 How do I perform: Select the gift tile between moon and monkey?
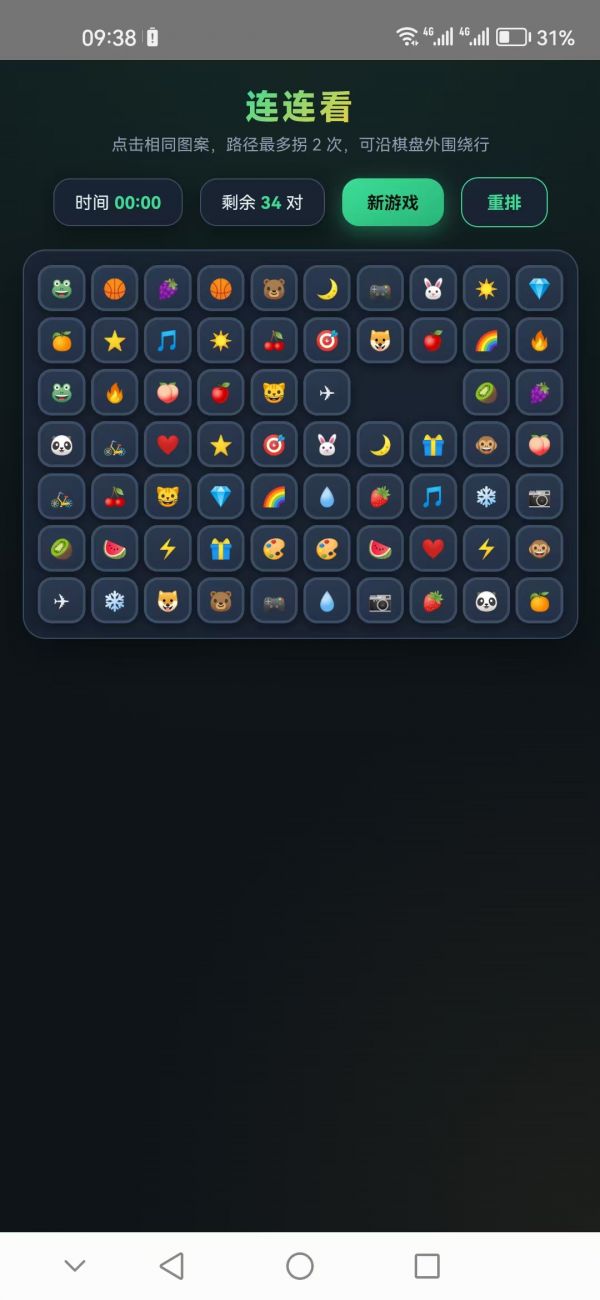pos(433,444)
